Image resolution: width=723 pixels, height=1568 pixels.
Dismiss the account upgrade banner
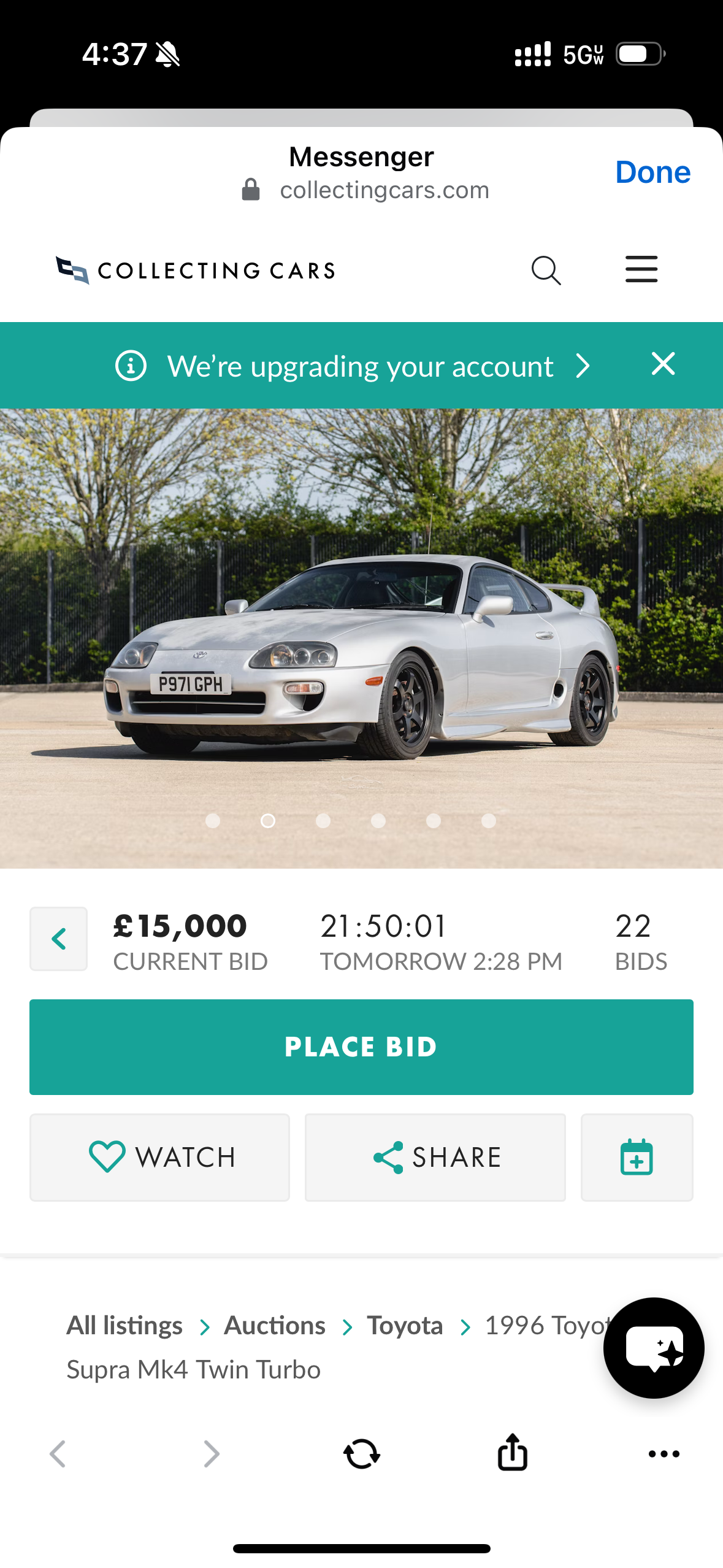click(x=663, y=364)
